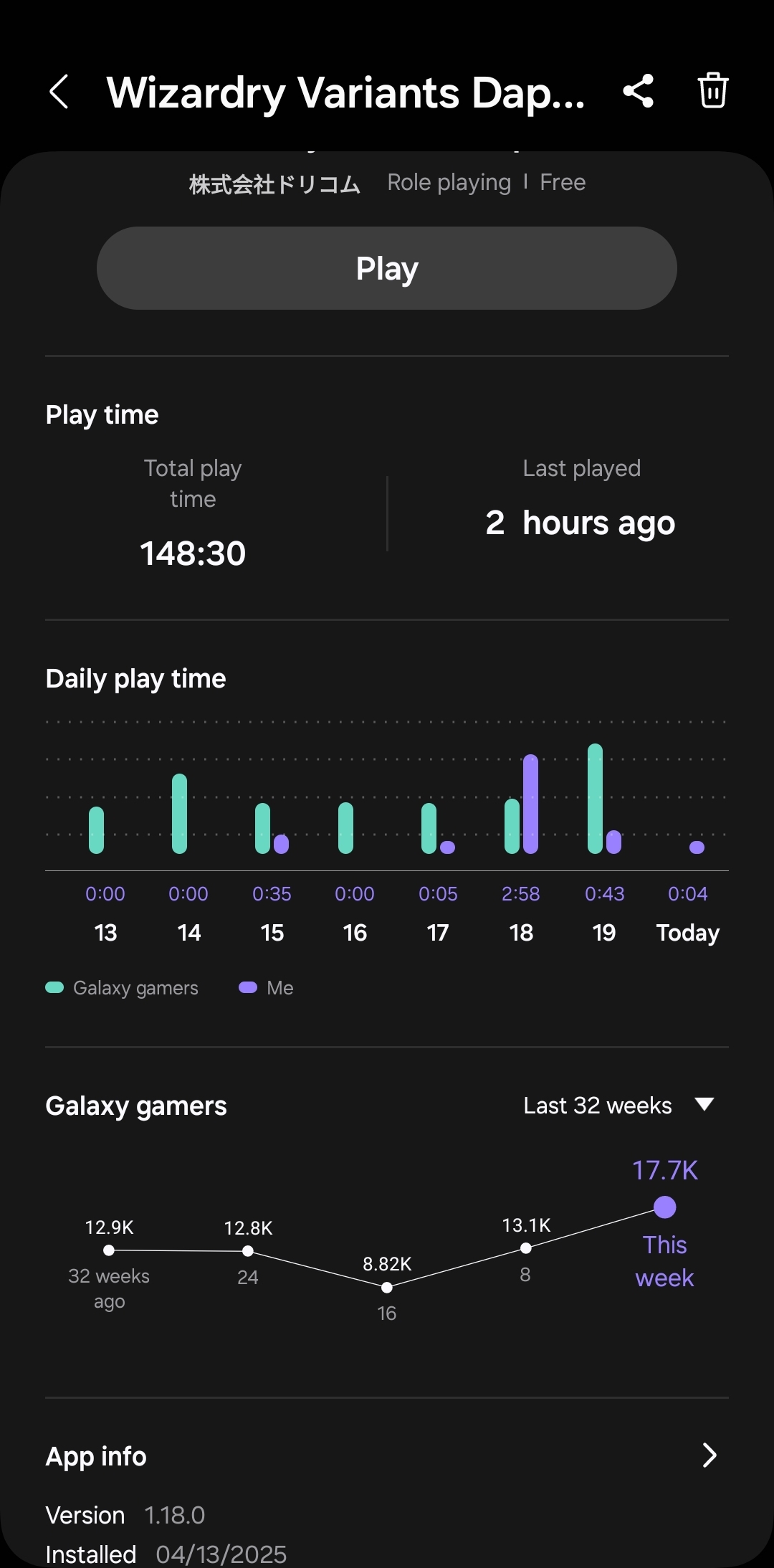The height and width of the screenshot is (1568, 774).
Task: Launch the game with the Play button
Action: click(x=387, y=268)
